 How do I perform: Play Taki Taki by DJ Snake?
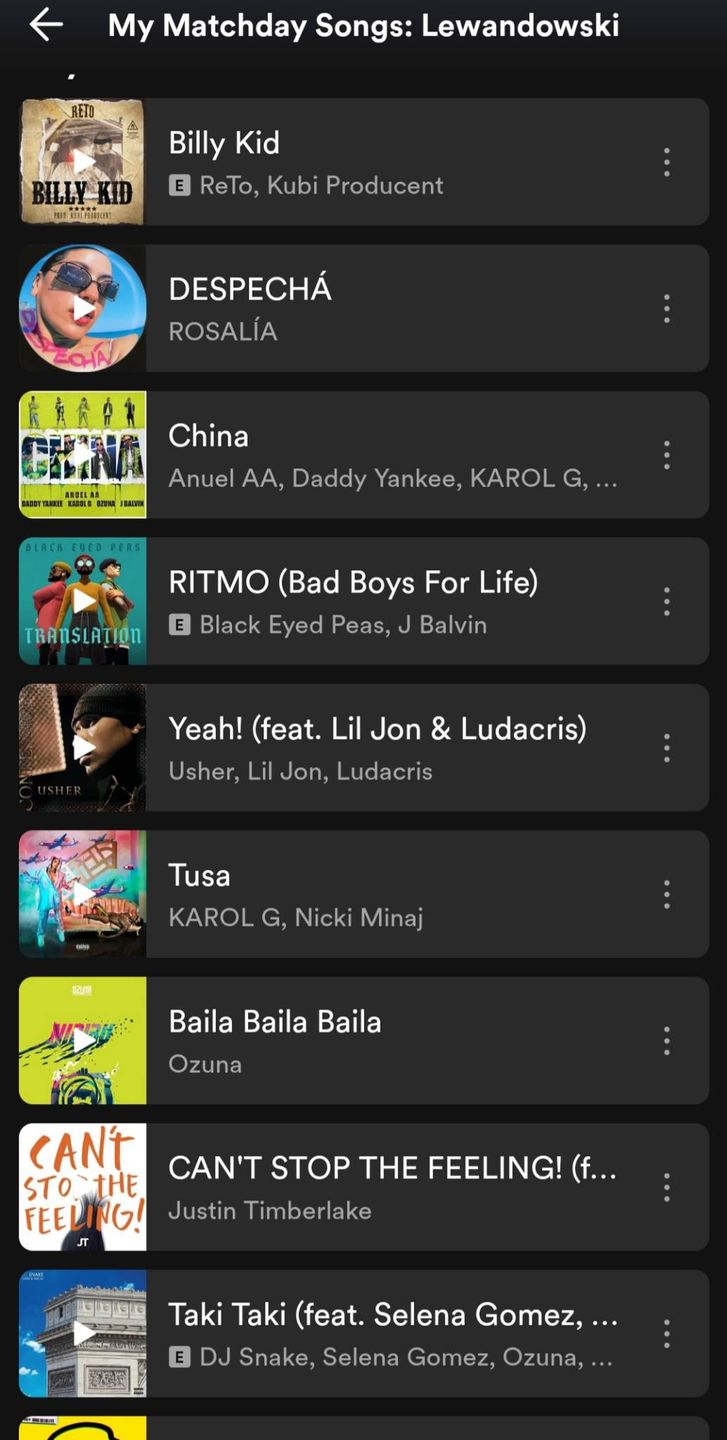point(83,1333)
